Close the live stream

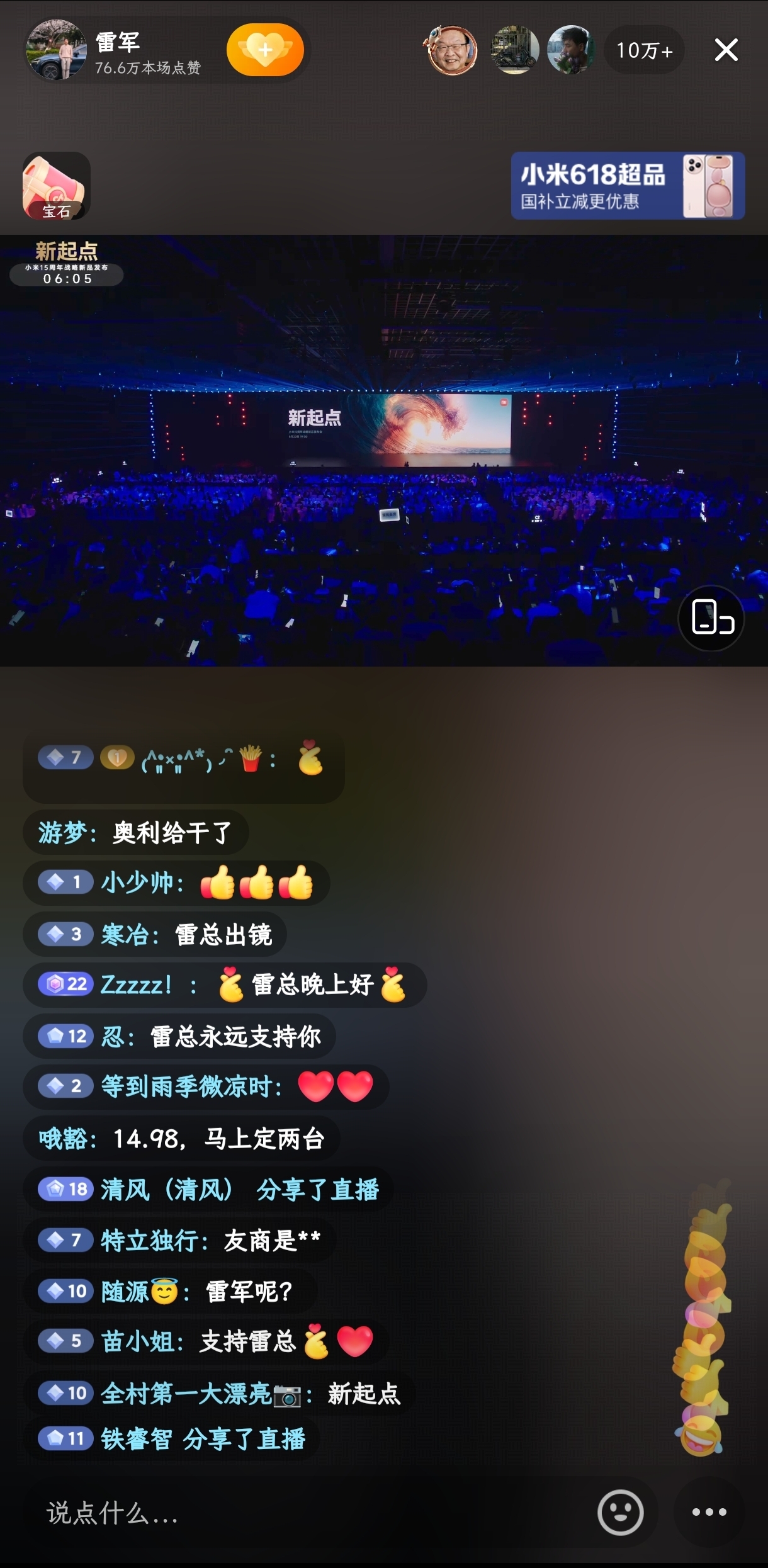(726, 50)
